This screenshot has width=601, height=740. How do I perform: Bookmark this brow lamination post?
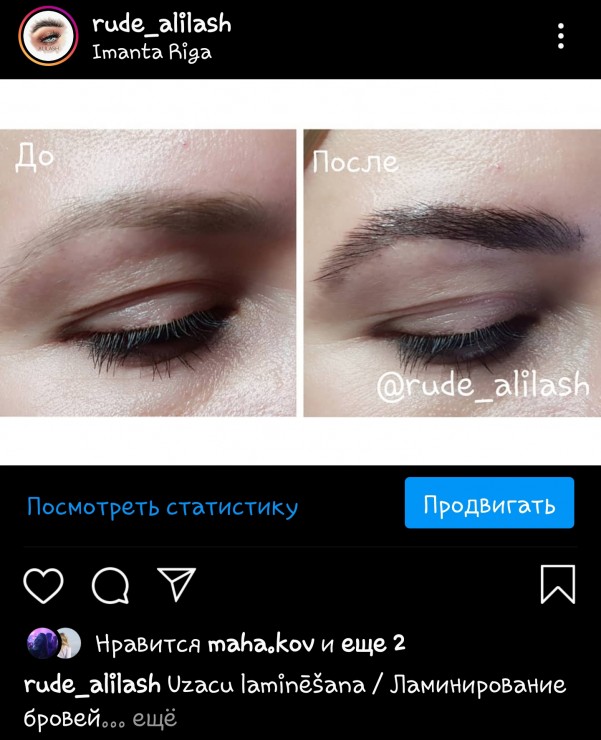[x=557, y=585]
